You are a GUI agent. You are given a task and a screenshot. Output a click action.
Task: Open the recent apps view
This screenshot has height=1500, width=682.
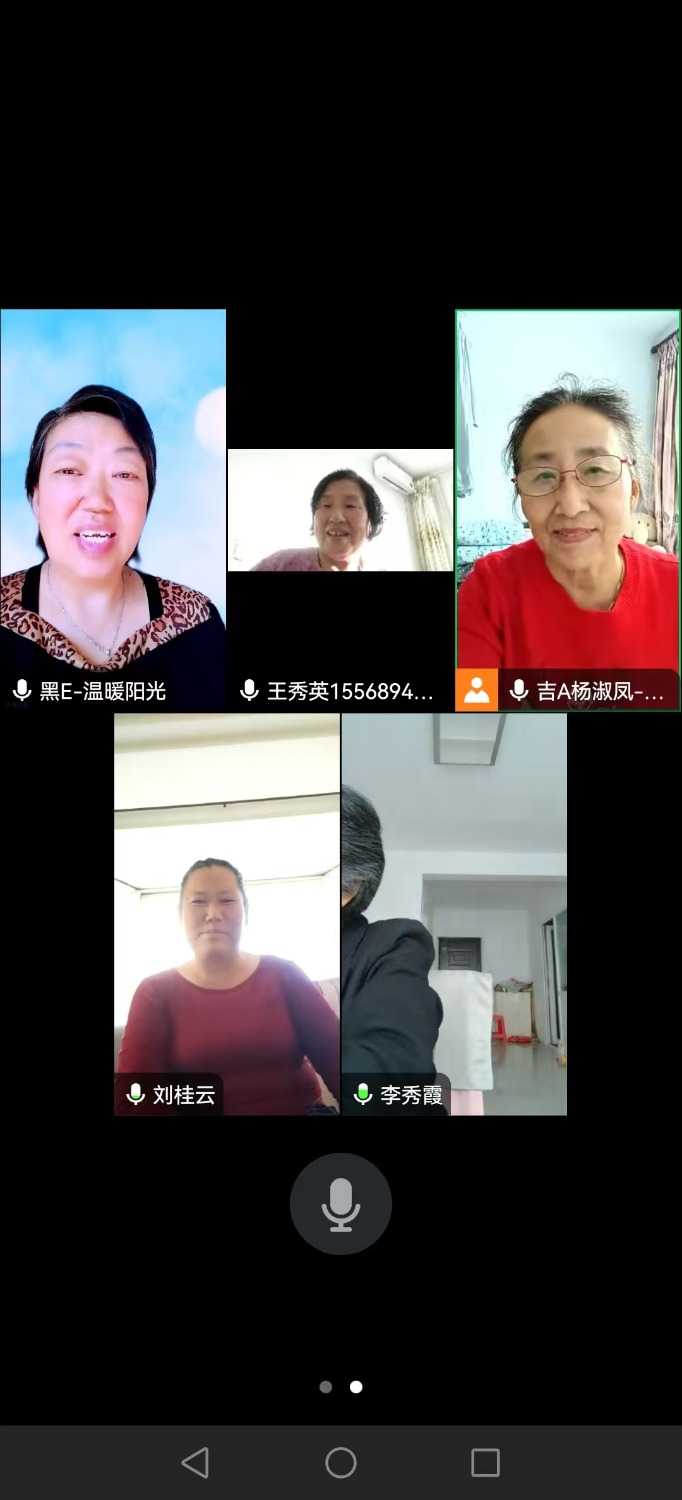(x=485, y=1463)
